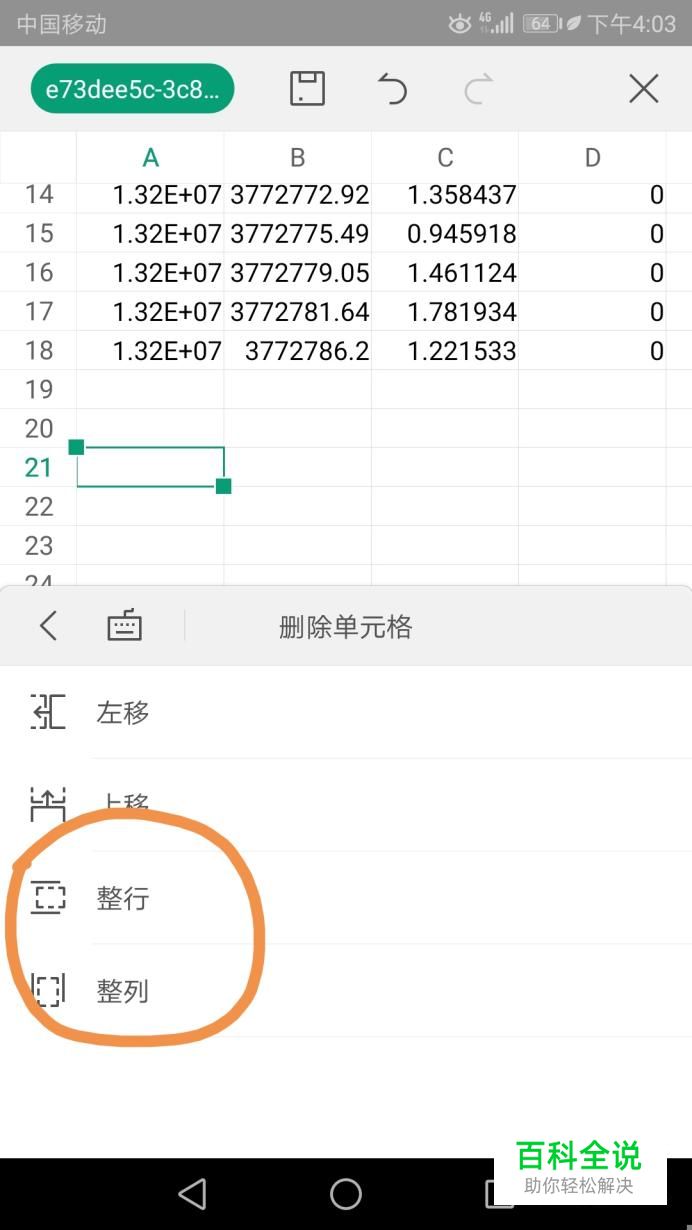This screenshot has height=1230, width=692.
Task: Open the file name chip e73dee5c-3c8
Action: point(132,89)
